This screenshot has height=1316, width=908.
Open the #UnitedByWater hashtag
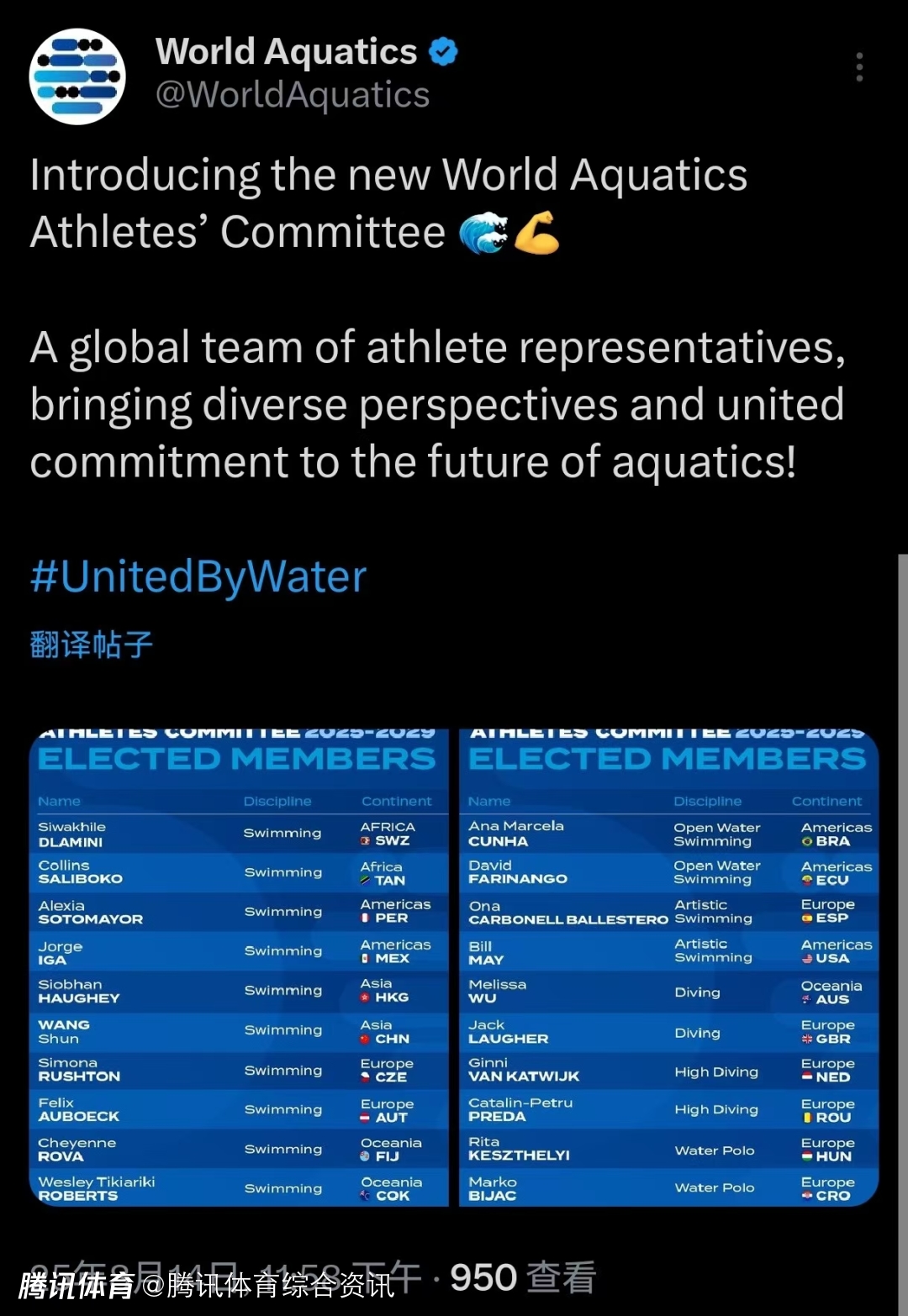198,577
